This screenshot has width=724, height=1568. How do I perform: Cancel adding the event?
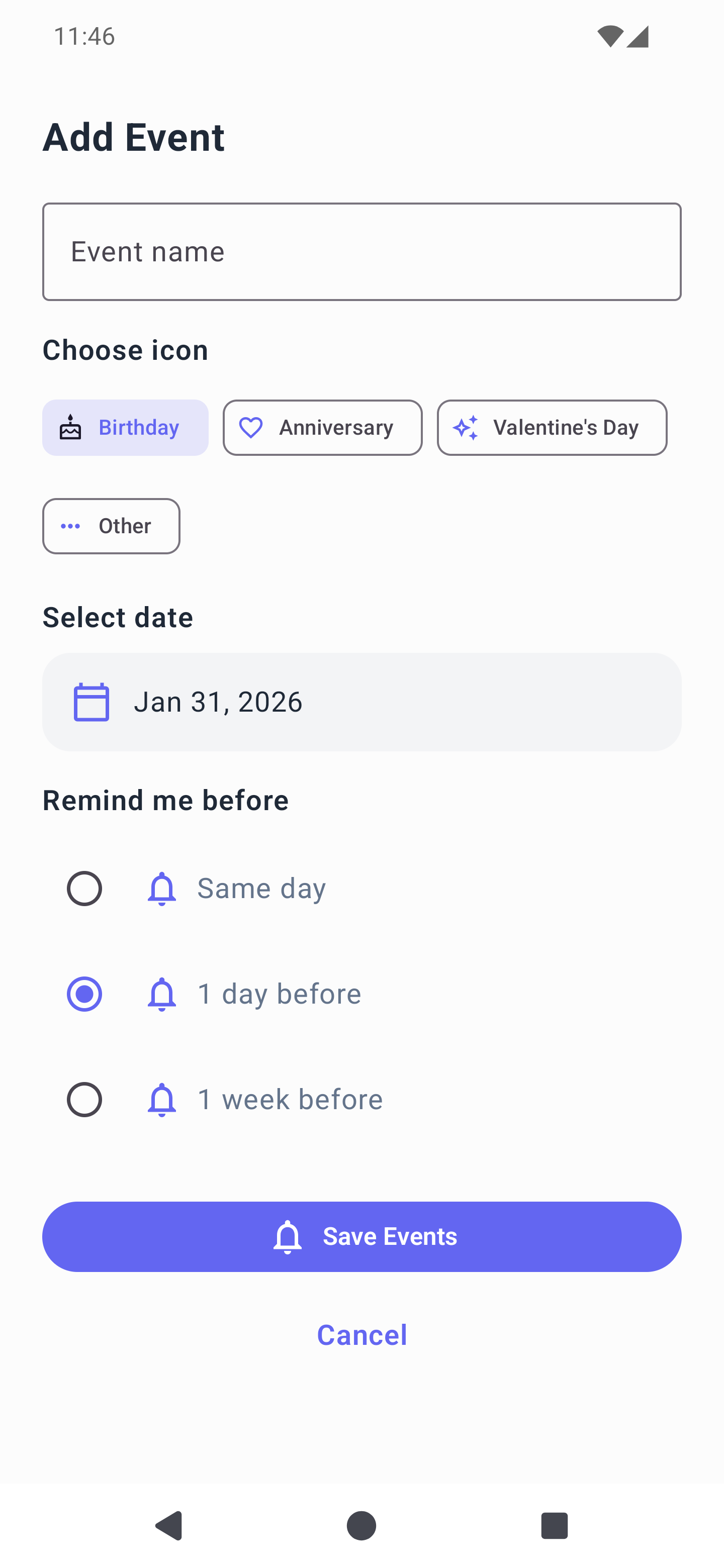click(361, 1335)
